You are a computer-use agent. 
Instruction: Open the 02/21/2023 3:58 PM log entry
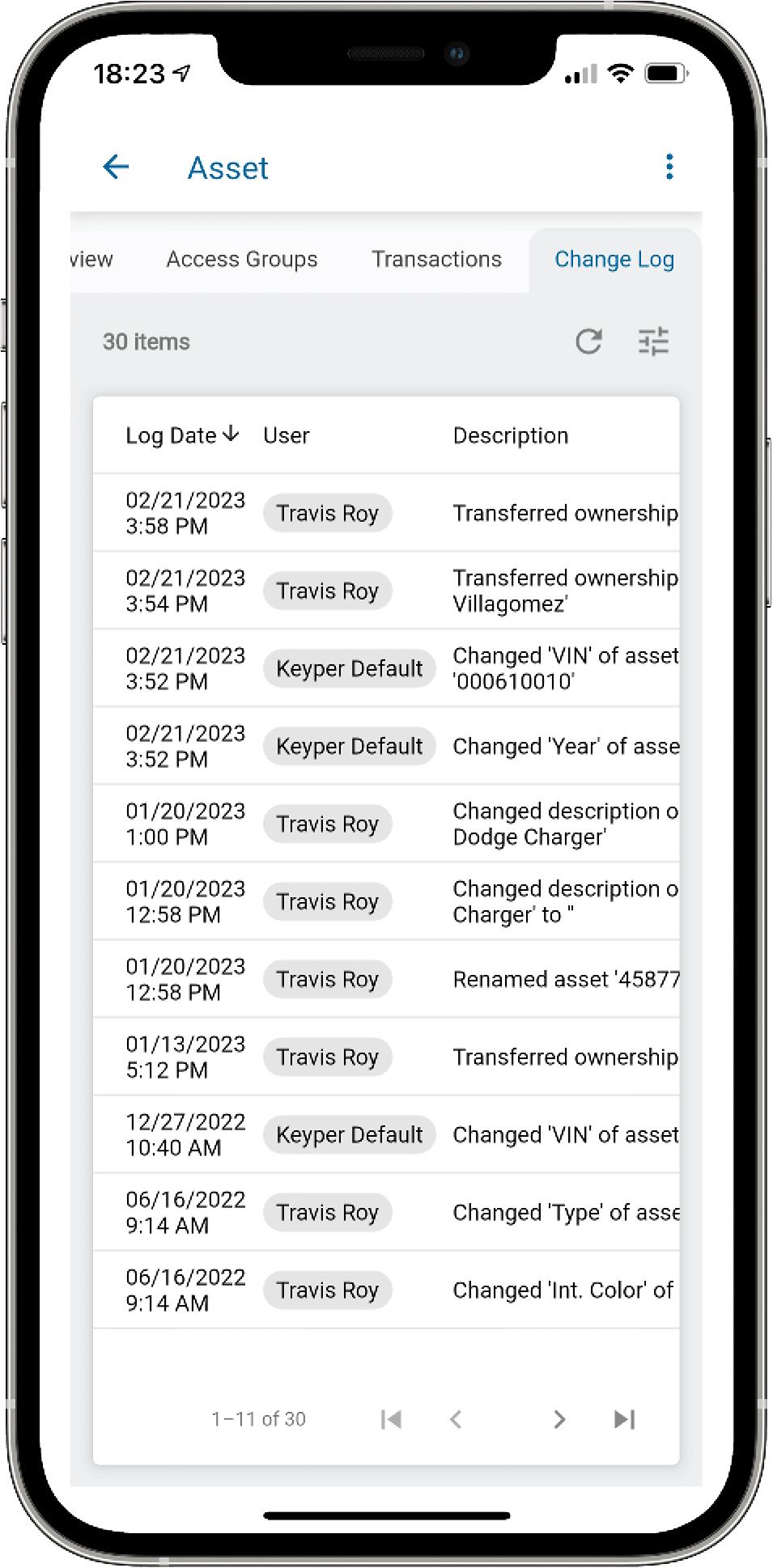tap(385, 513)
